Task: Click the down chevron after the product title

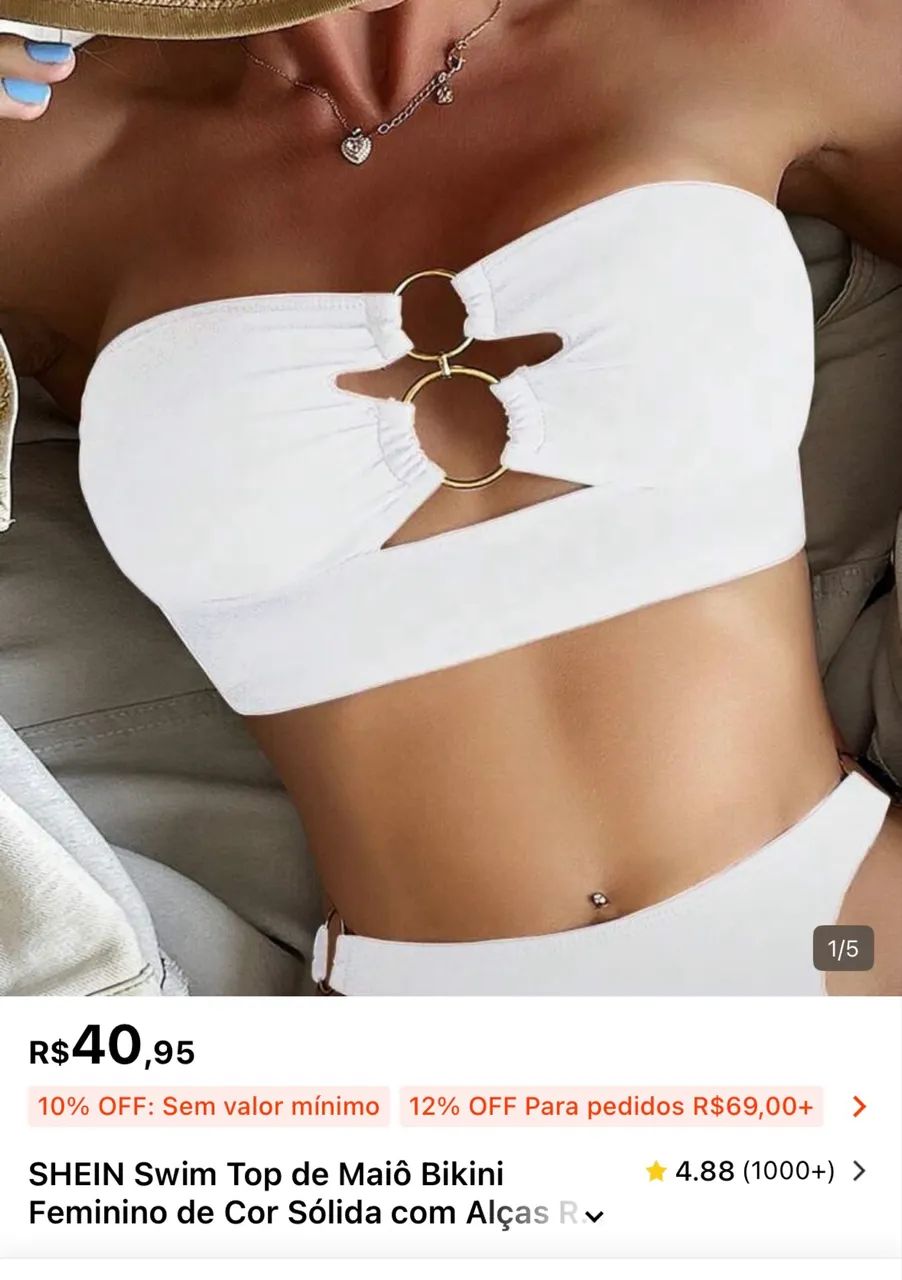Action: [x=594, y=1216]
